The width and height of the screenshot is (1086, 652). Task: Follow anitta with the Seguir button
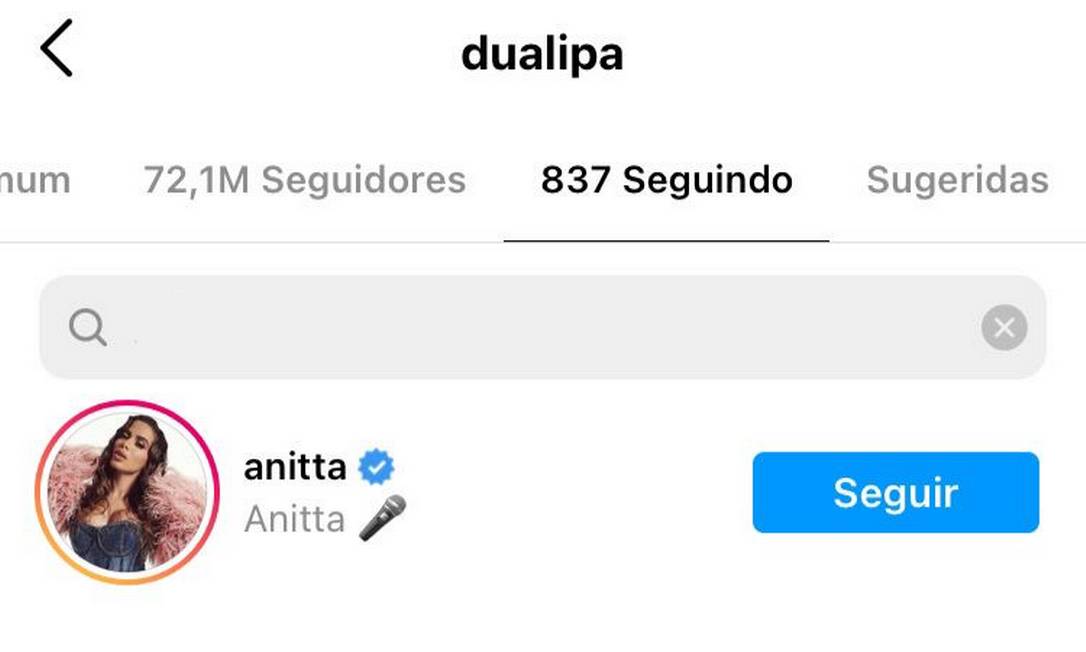pos(895,492)
